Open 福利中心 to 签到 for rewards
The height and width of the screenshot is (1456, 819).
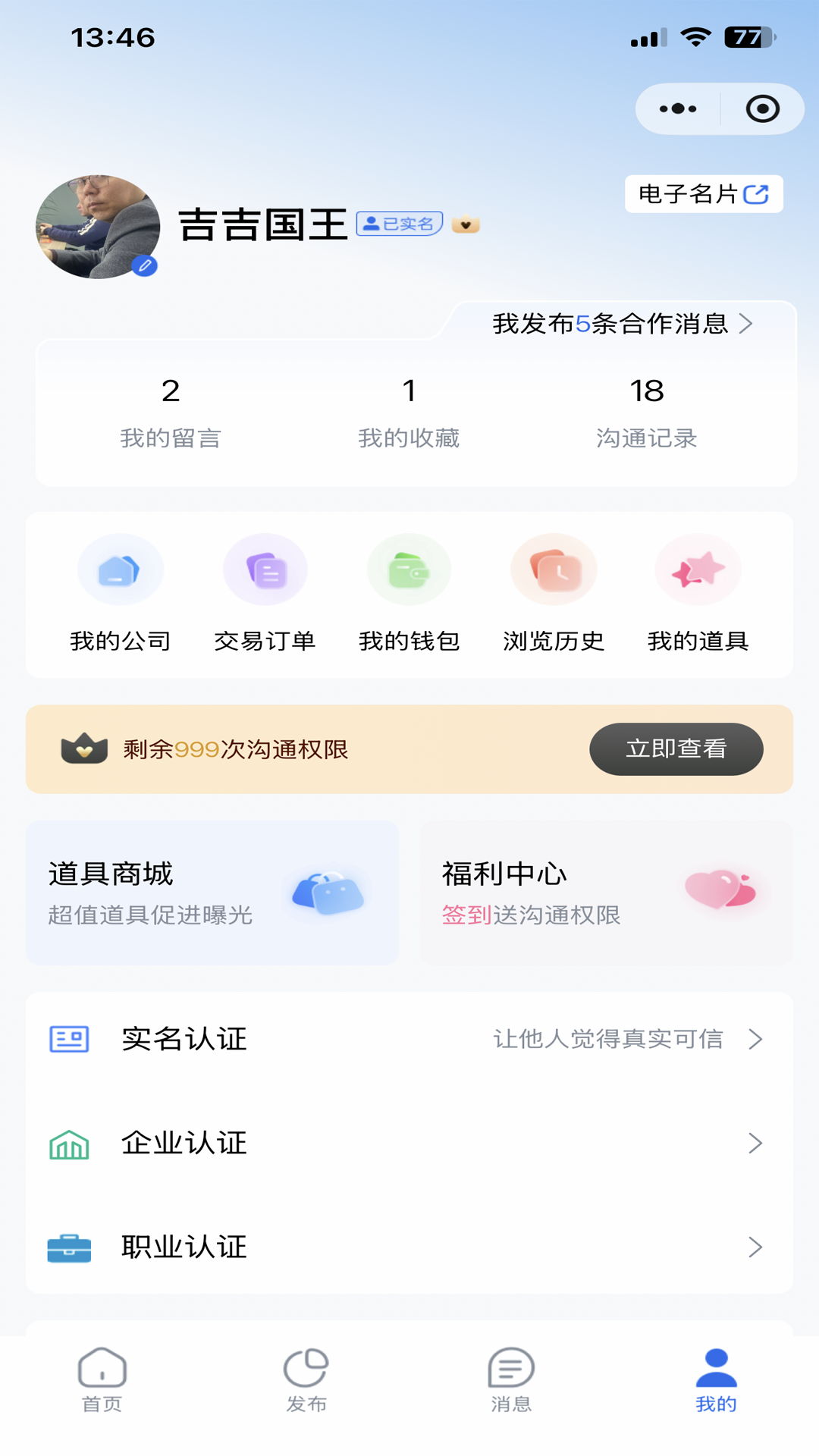(x=605, y=893)
